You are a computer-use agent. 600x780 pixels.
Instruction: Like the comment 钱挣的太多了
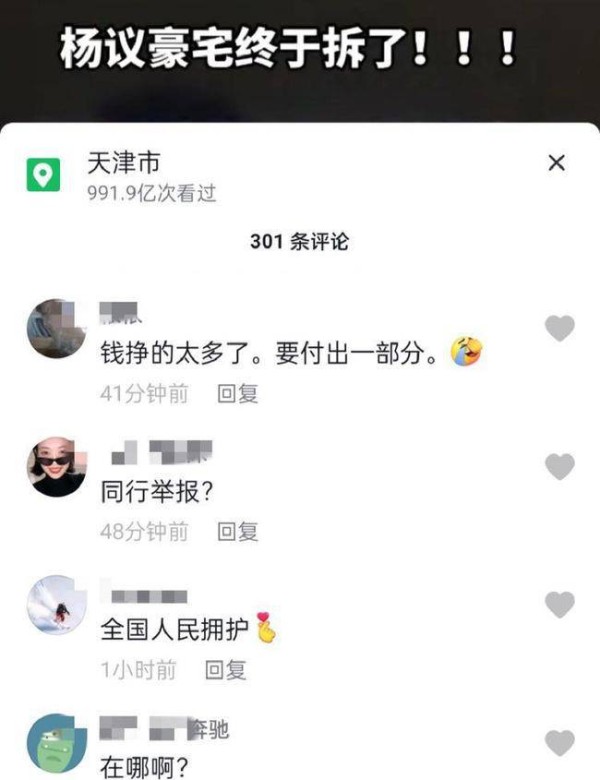[x=560, y=328]
